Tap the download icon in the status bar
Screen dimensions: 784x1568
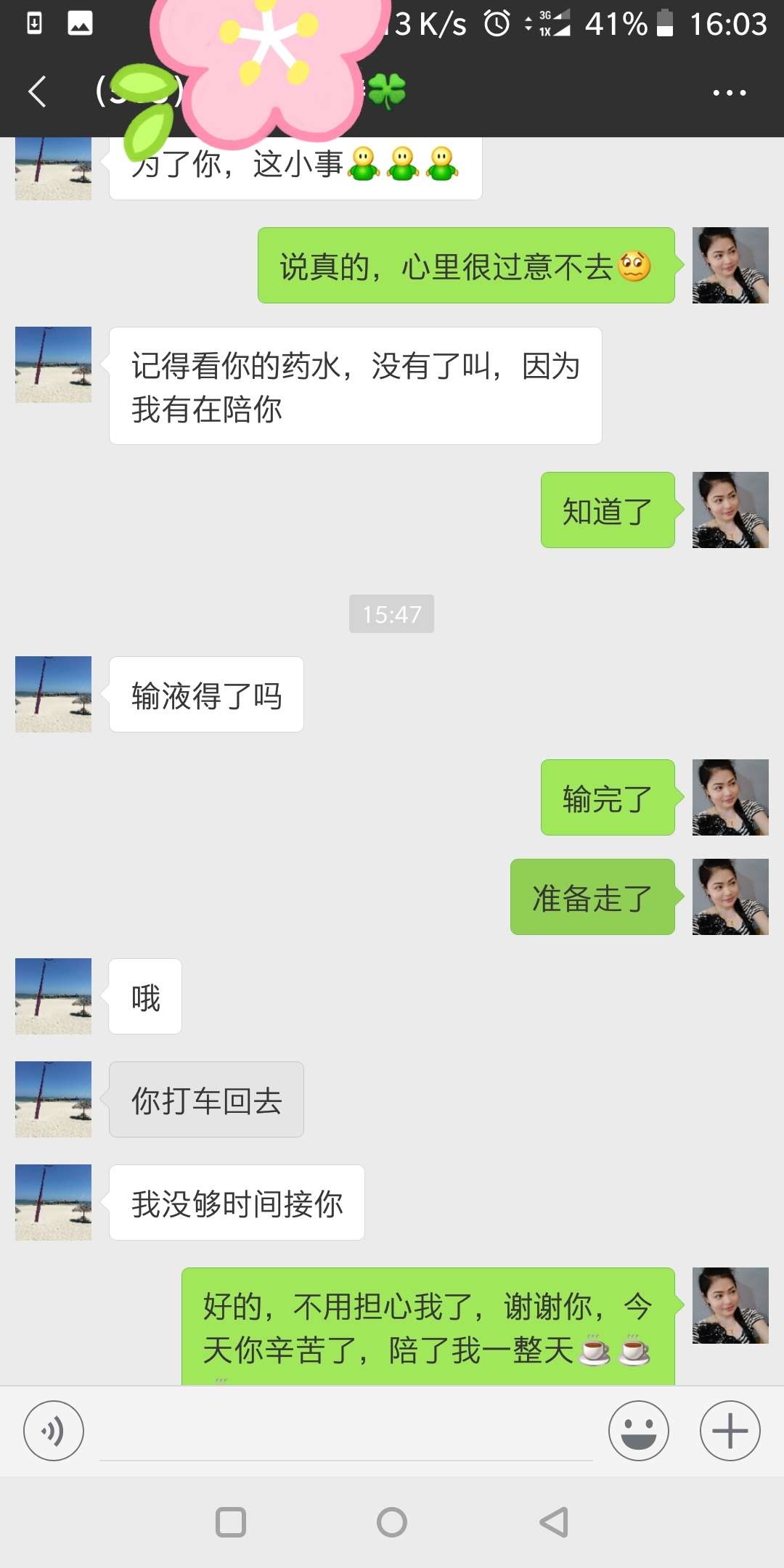click(35, 23)
